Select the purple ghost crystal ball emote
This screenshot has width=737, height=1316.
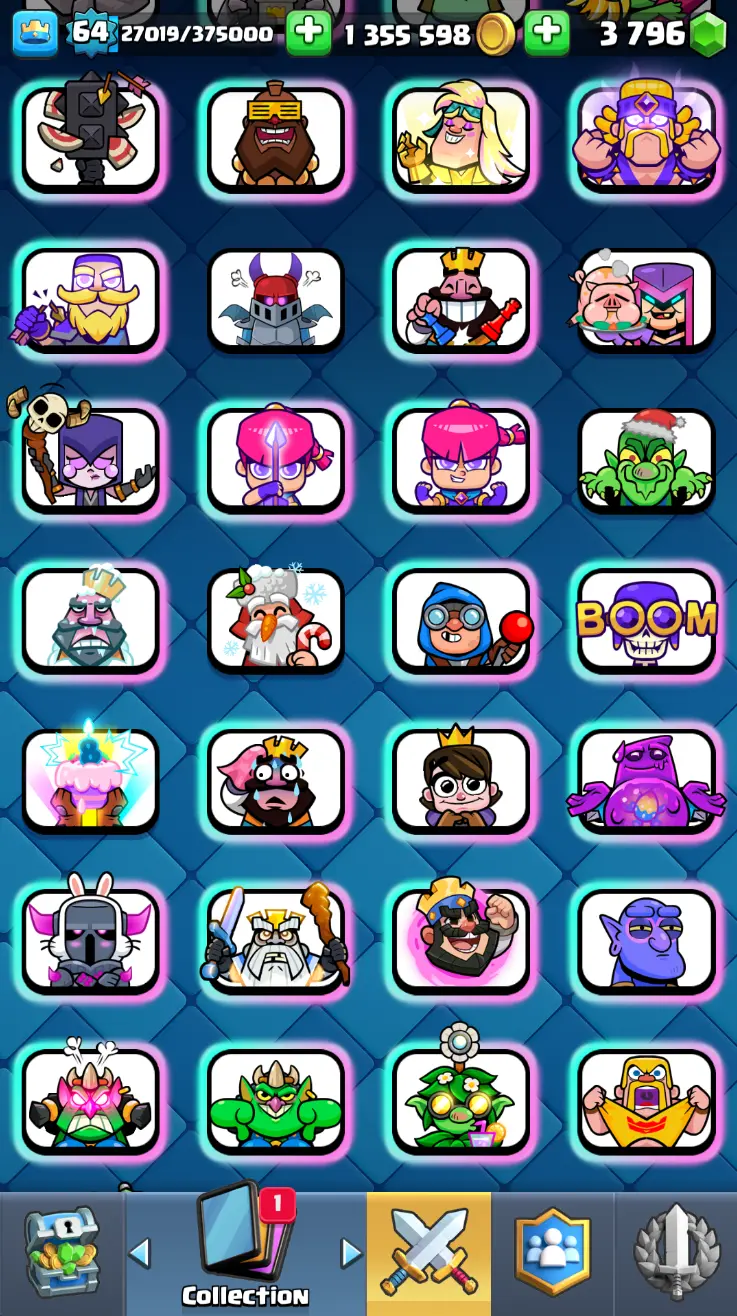[x=646, y=780]
